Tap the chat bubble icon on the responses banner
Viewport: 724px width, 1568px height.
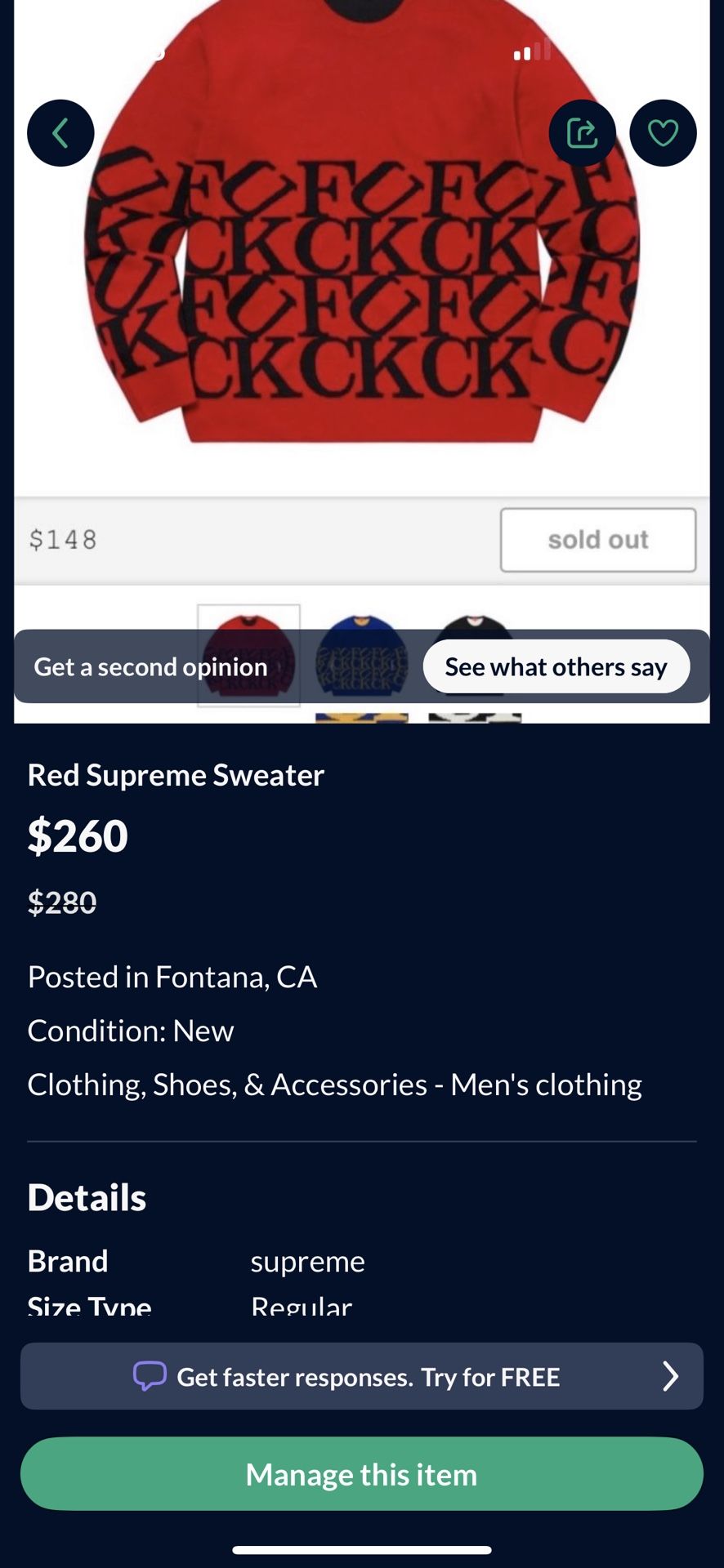coord(151,1376)
